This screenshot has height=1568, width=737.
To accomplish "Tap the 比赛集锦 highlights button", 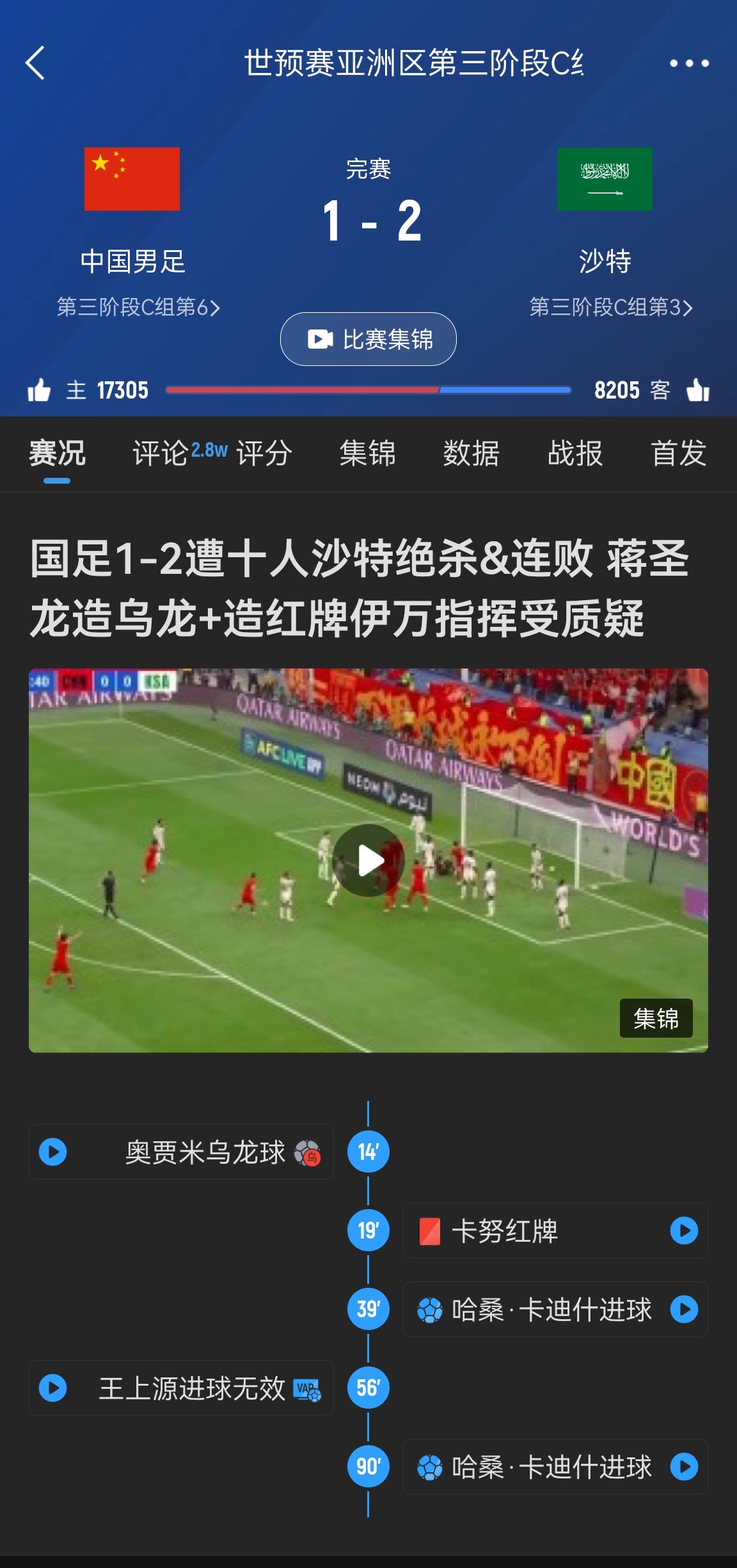I will point(368,340).
